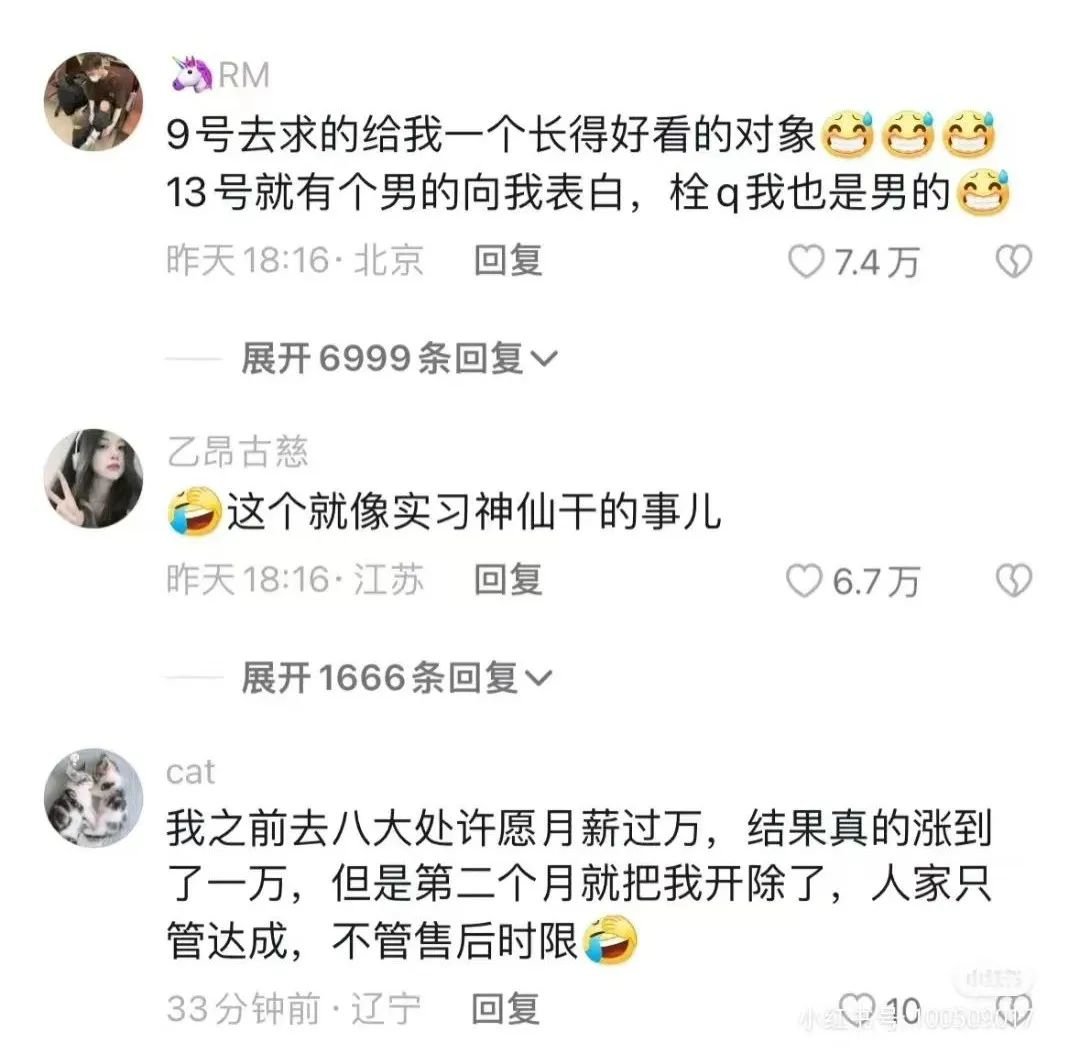Open RM's profile avatar

tap(93, 101)
